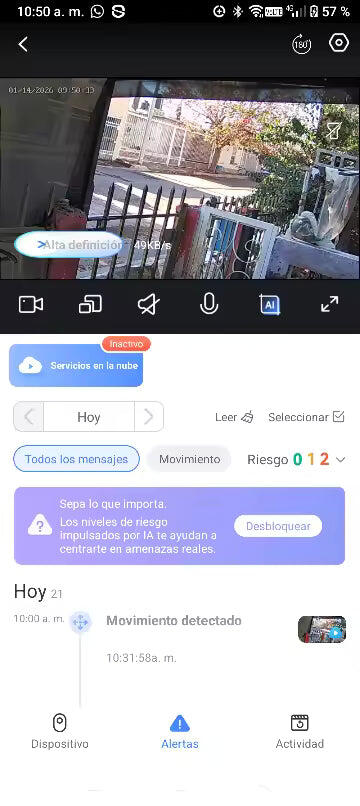Open Servicios en la nube
This screenshot has height=806, width=360.
tap(76, 365)
